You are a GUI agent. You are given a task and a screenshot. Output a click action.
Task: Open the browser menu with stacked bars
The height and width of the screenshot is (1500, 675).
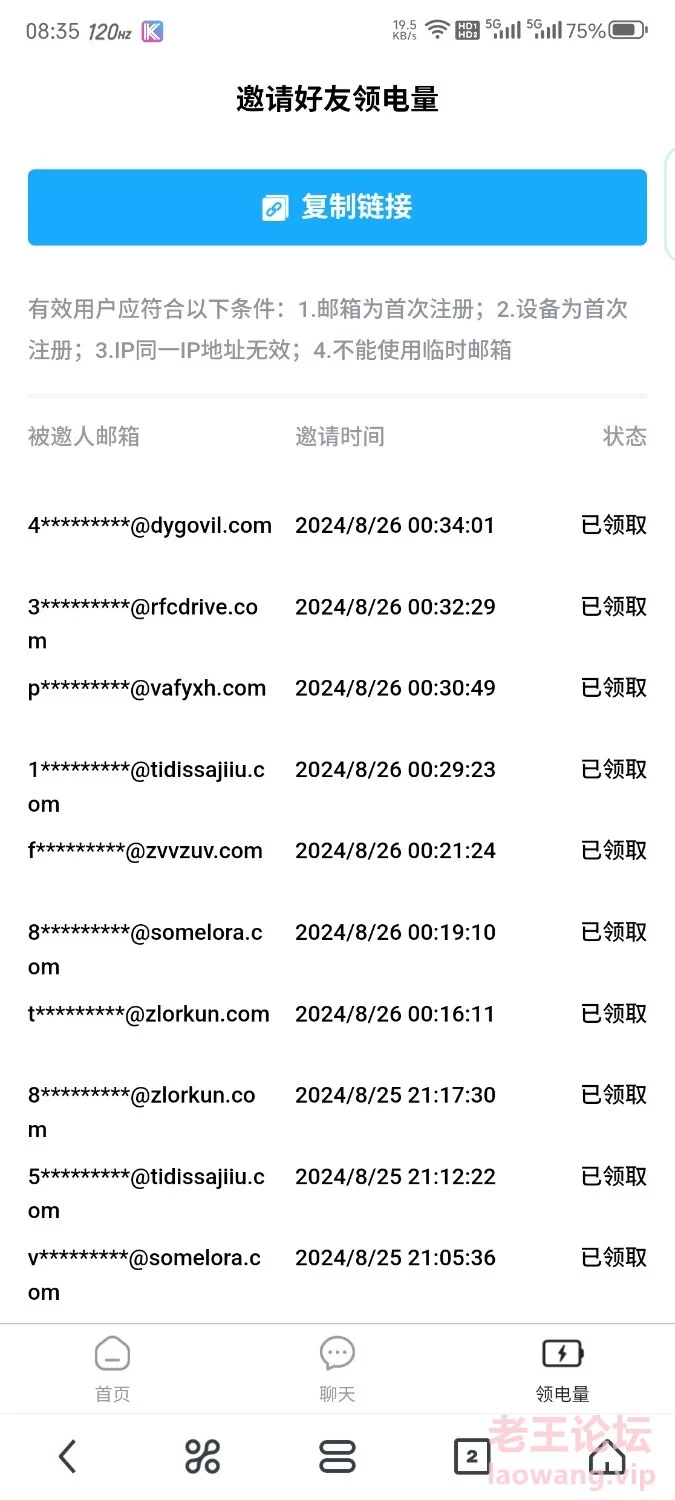tap(337, 1457)
